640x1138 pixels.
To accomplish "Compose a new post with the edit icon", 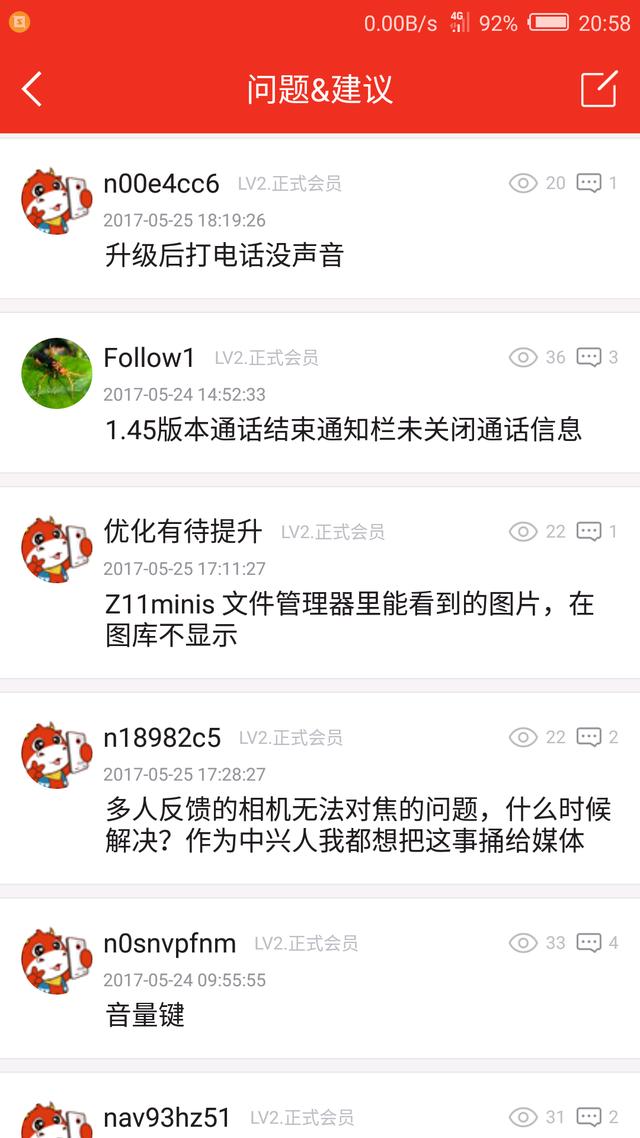I will 599,89.
